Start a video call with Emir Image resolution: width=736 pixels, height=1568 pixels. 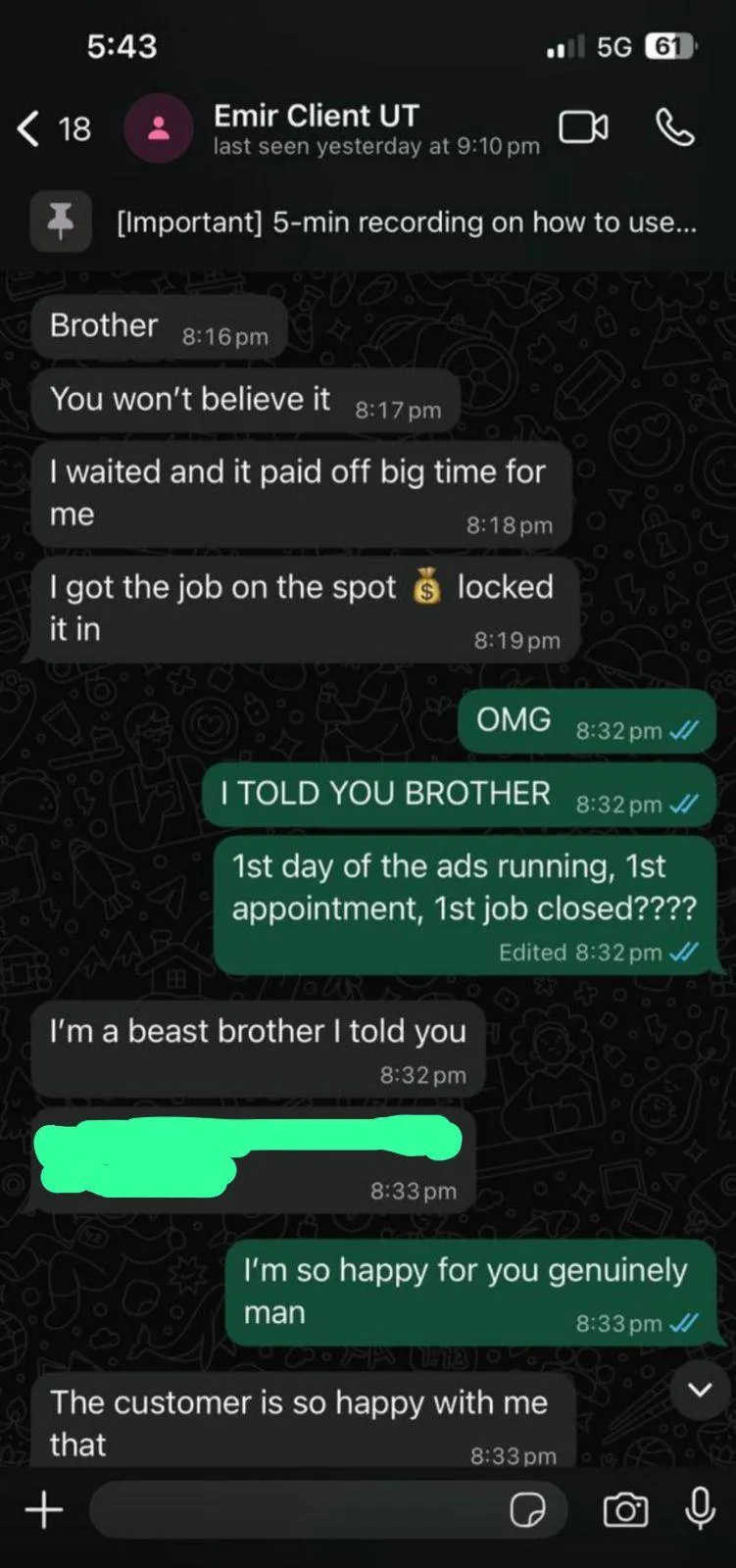(x=583, y=127)
